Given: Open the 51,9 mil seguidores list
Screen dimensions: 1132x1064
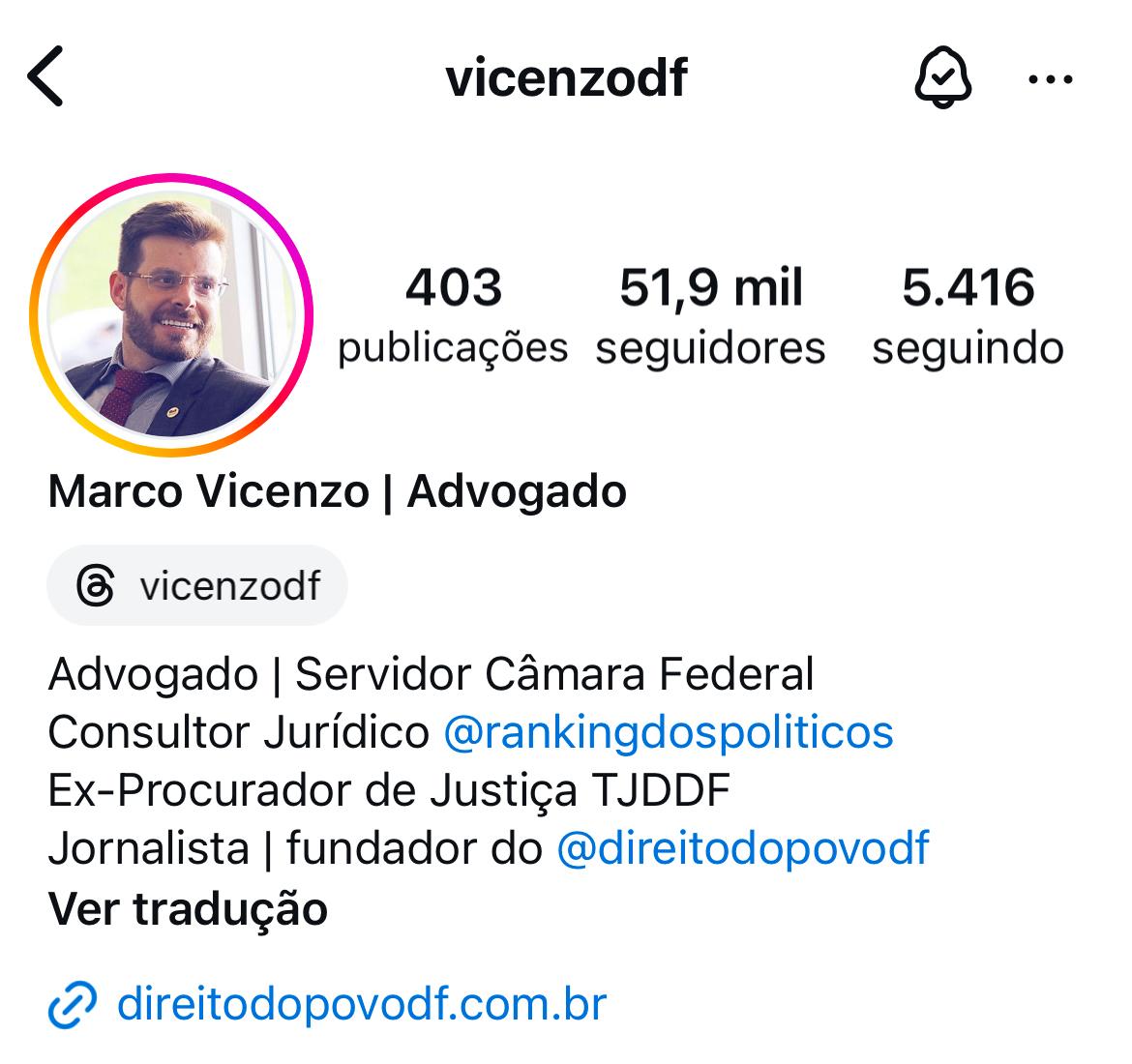Looking at the screenshot, I should click(710, 316).
